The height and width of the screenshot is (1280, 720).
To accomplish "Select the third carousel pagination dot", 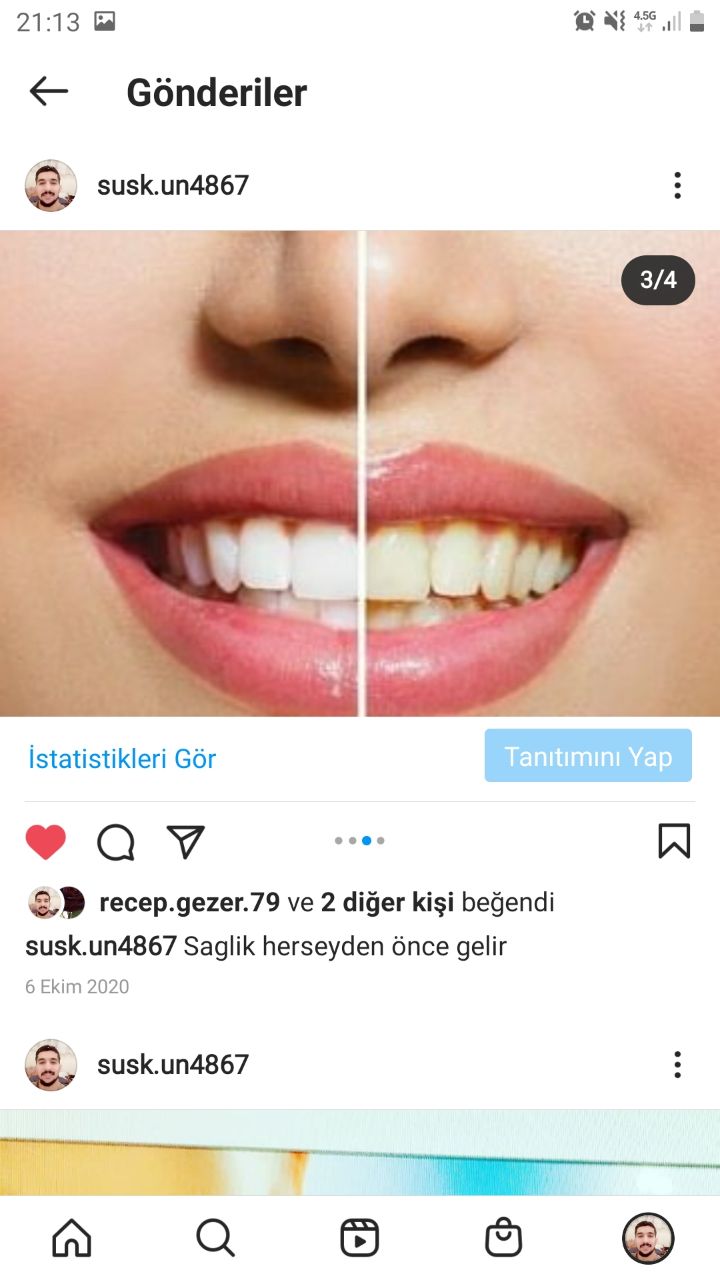I will point(368,841).
